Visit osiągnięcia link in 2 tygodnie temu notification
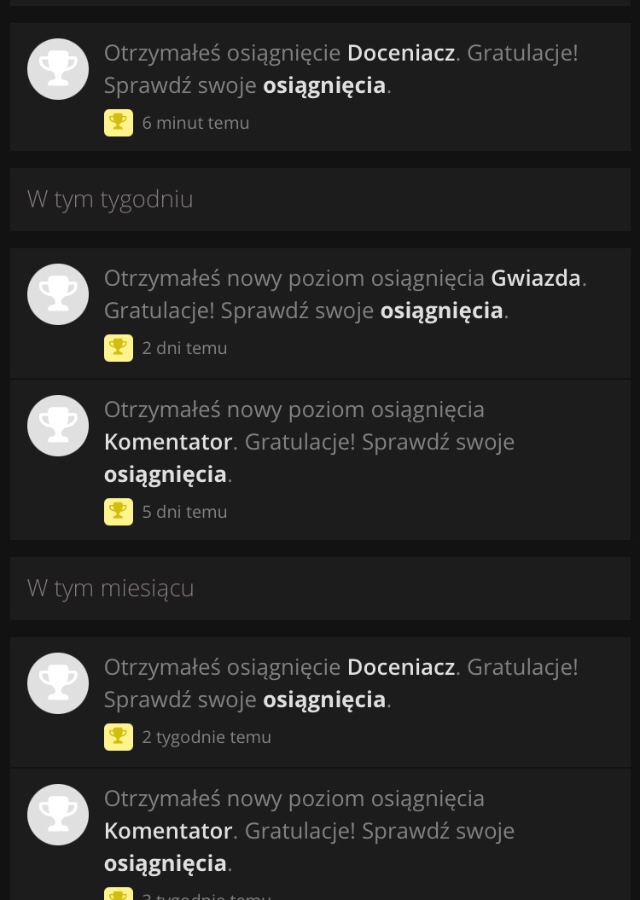This screenshot has height=900, width=640. point(324,700)
